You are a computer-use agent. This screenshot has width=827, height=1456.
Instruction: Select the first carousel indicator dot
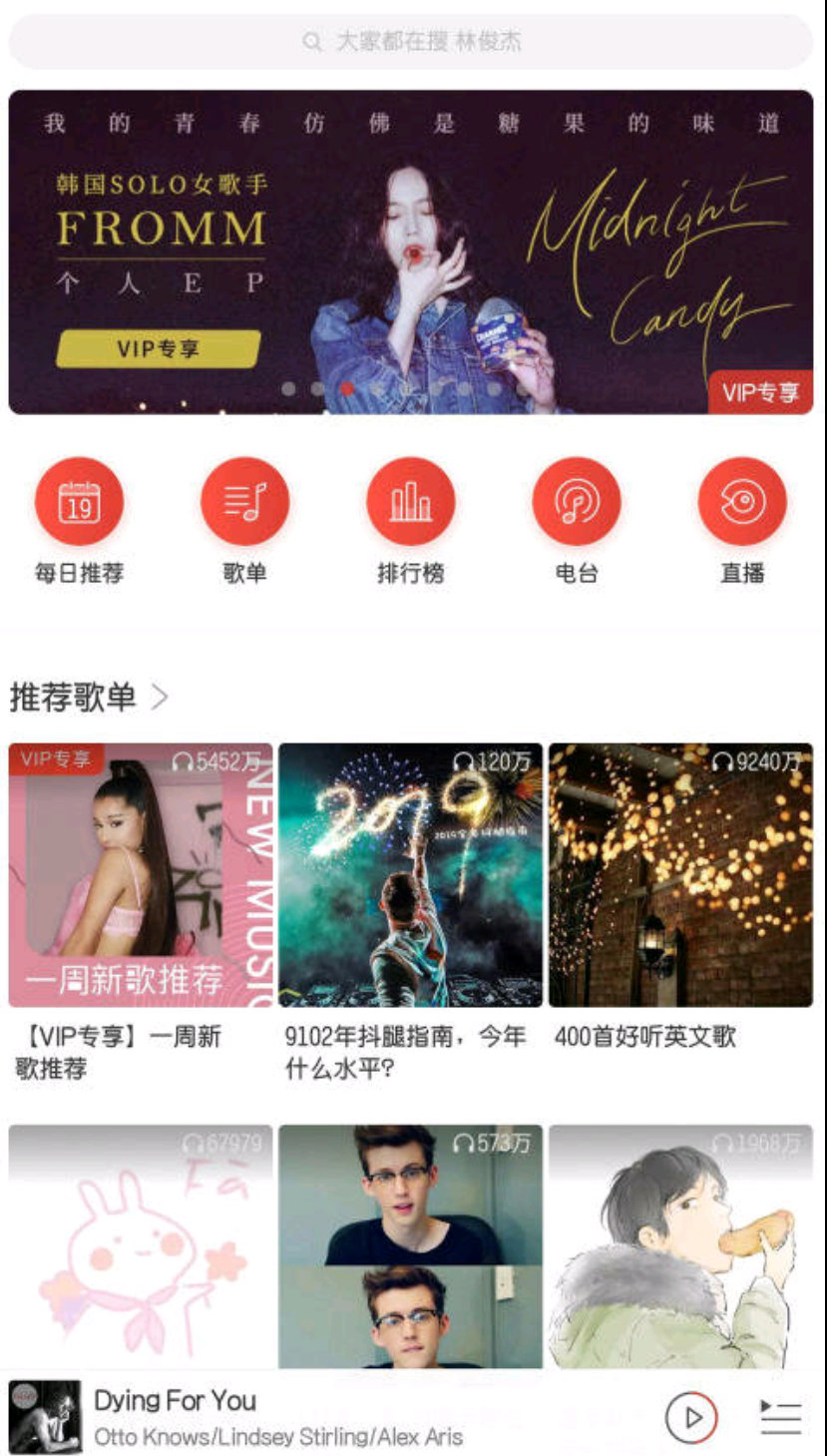(287, 388)
